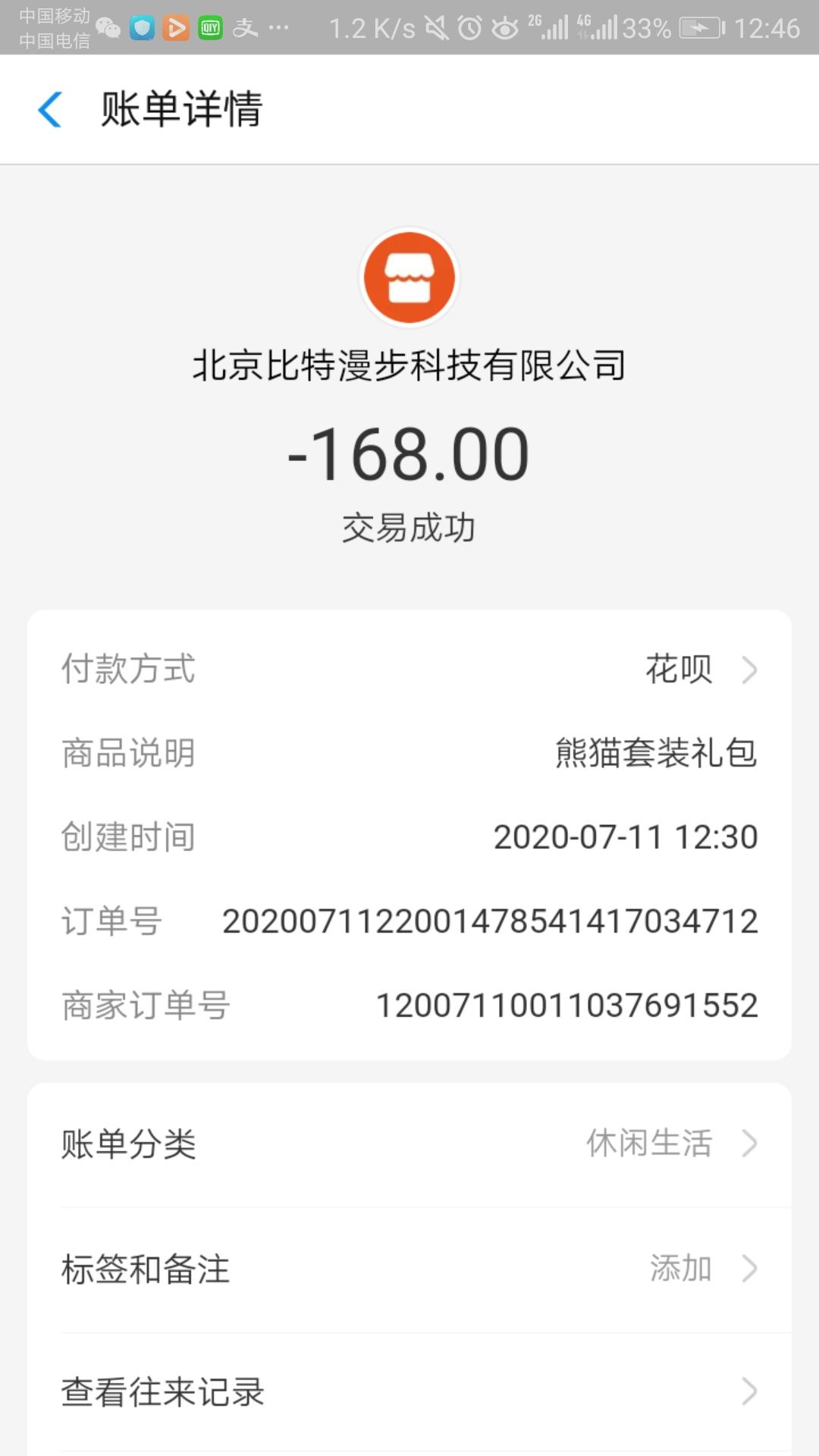
Task: Tap the 订单号 order number field
Action: tap(490, 921)
